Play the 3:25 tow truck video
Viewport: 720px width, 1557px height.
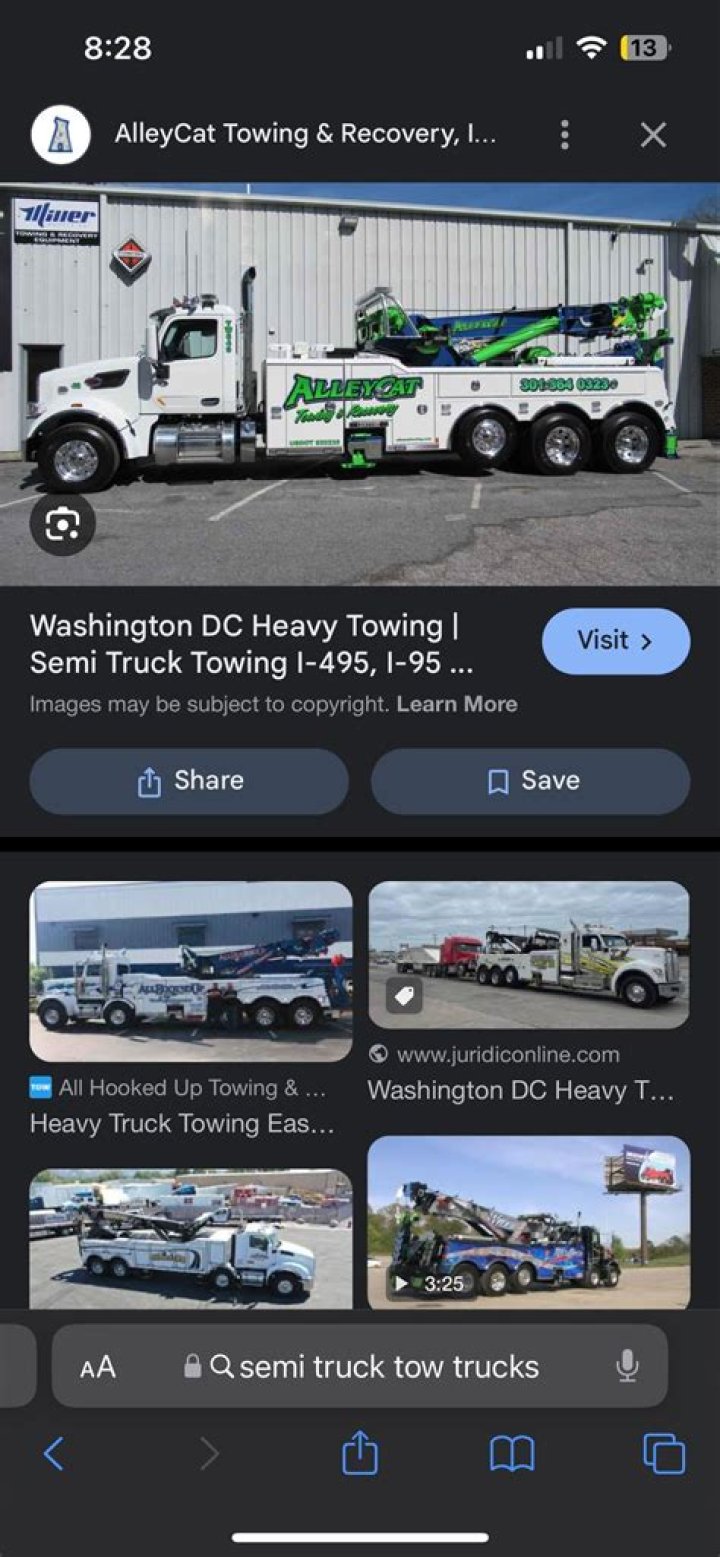click(x=528, y=1222)
